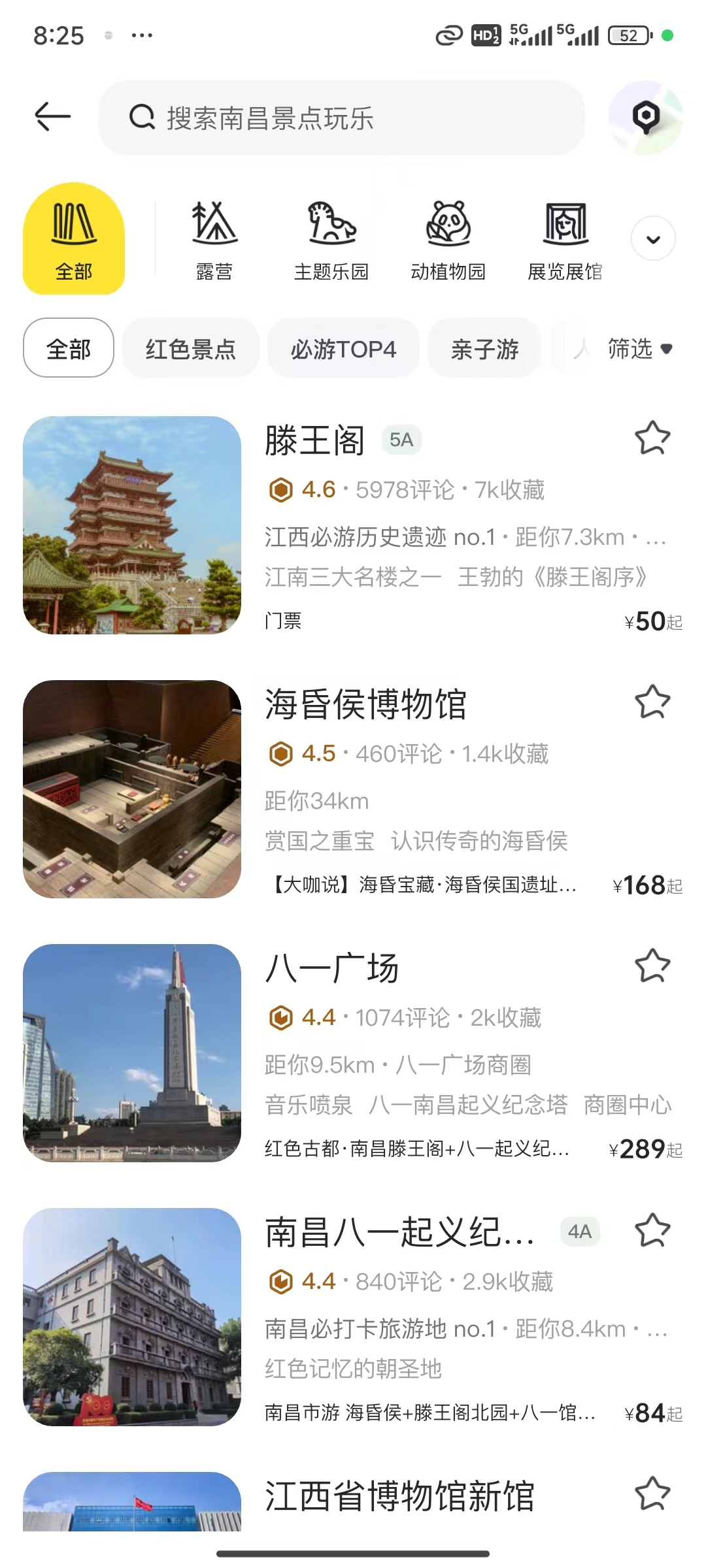Switch to 动植物园 category
This screenshot has height=1568, width=706.
pyautogui.click(x=448, y=240)
